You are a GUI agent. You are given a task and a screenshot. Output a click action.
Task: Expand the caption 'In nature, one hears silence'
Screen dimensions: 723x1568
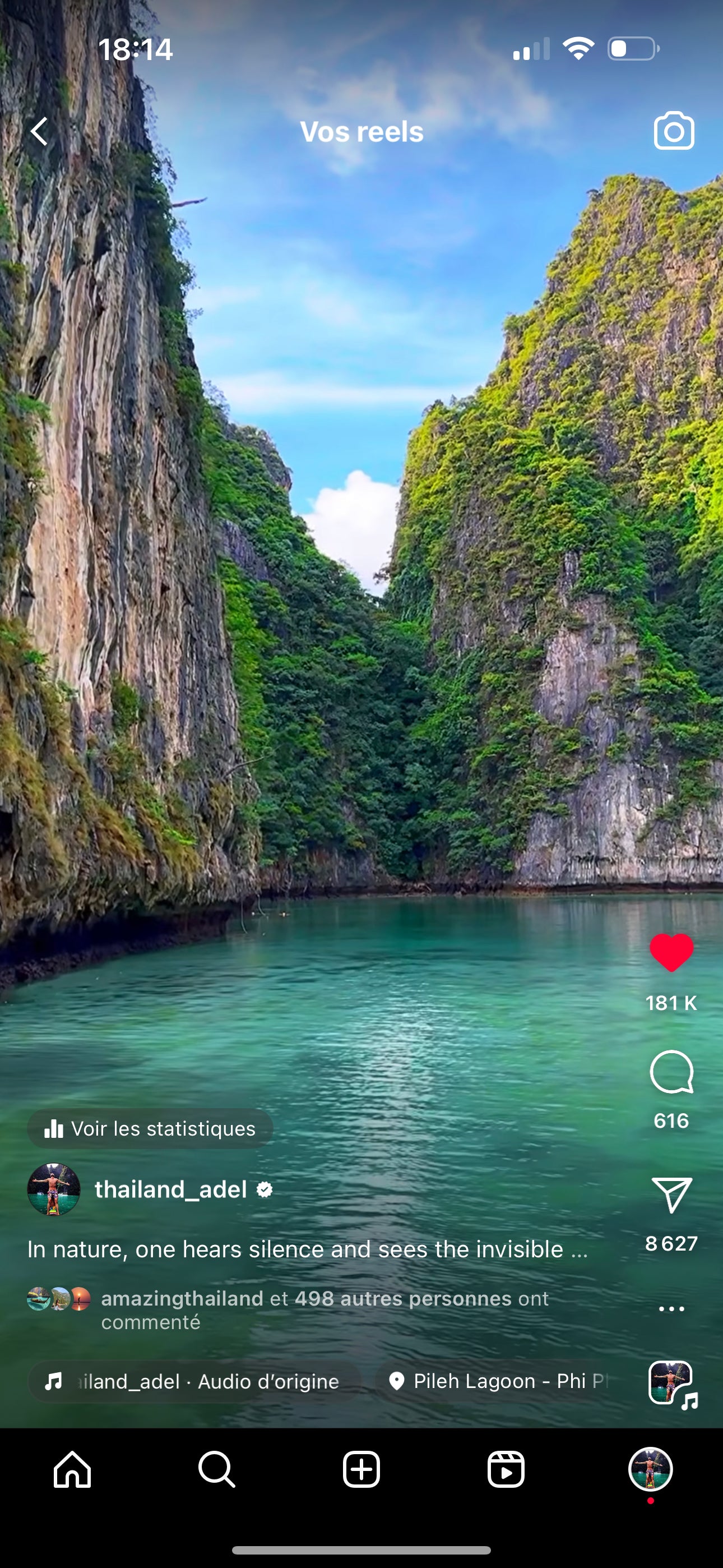coord(307,1249)
